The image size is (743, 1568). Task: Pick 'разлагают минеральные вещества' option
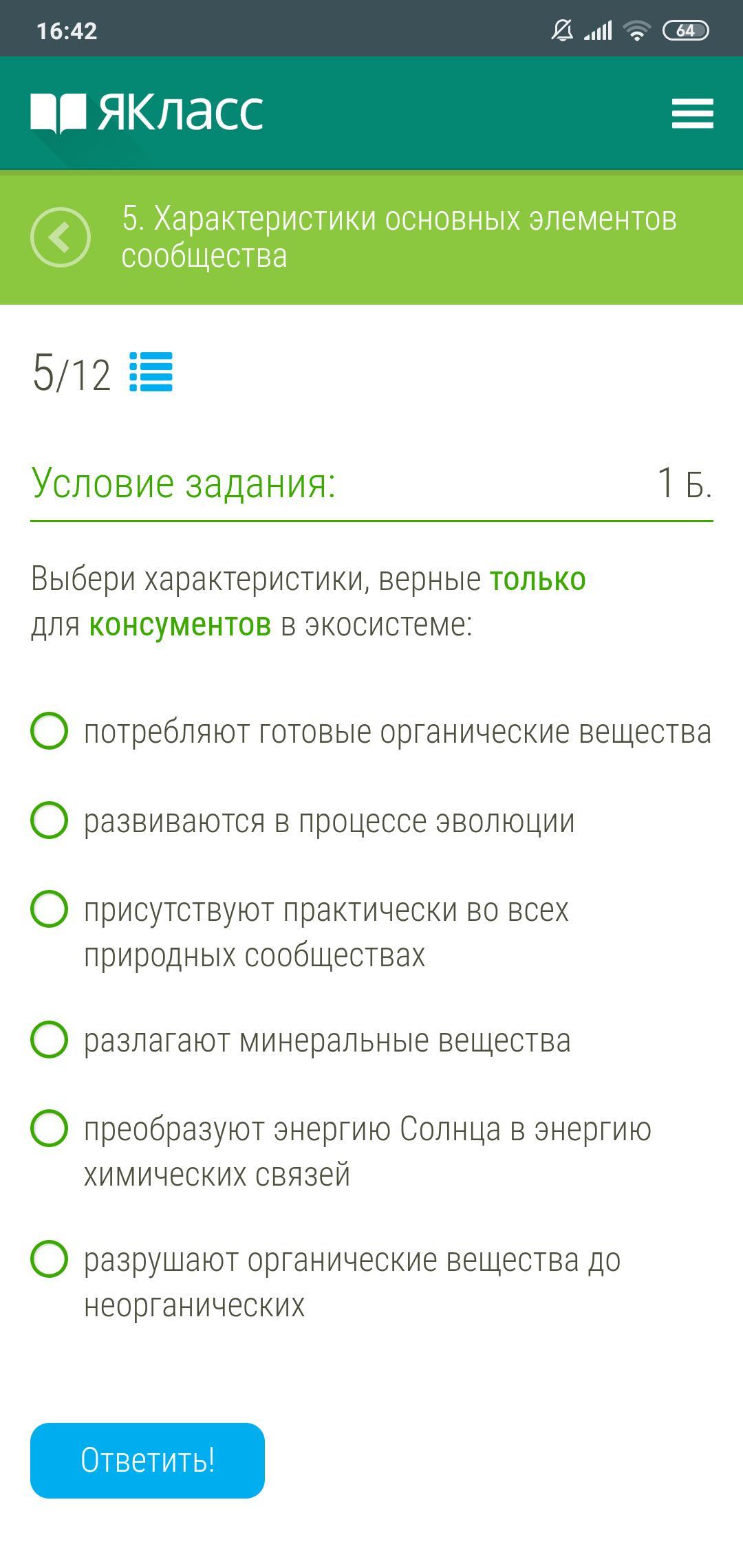point(50,1039)
